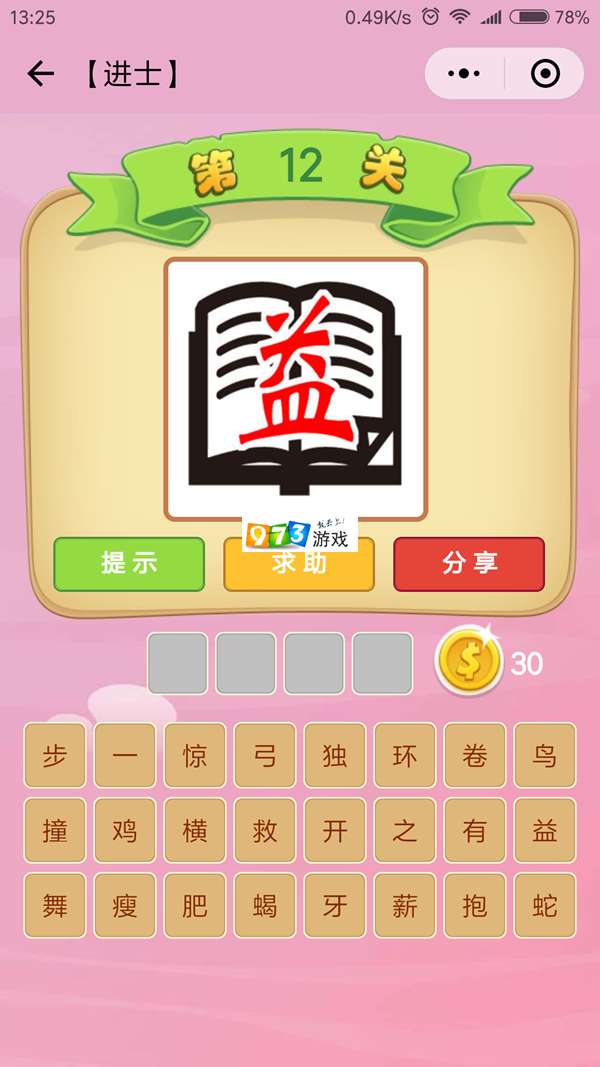Tap the red 分享 share button
The width and height of the screenshot is (600, 1067).
469,564
